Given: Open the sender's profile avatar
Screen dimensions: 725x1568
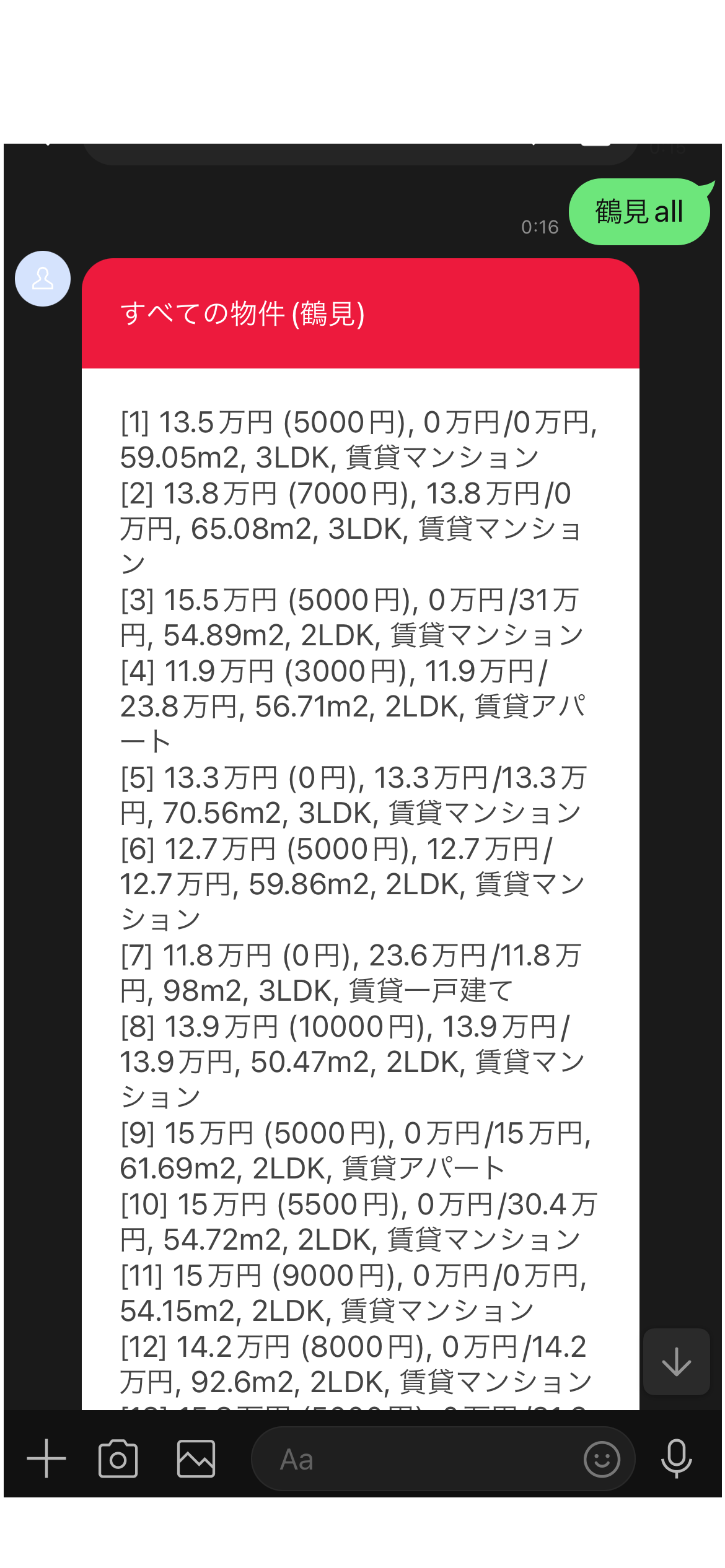Looking at the screenshot, I should click(x=43, y=279).
